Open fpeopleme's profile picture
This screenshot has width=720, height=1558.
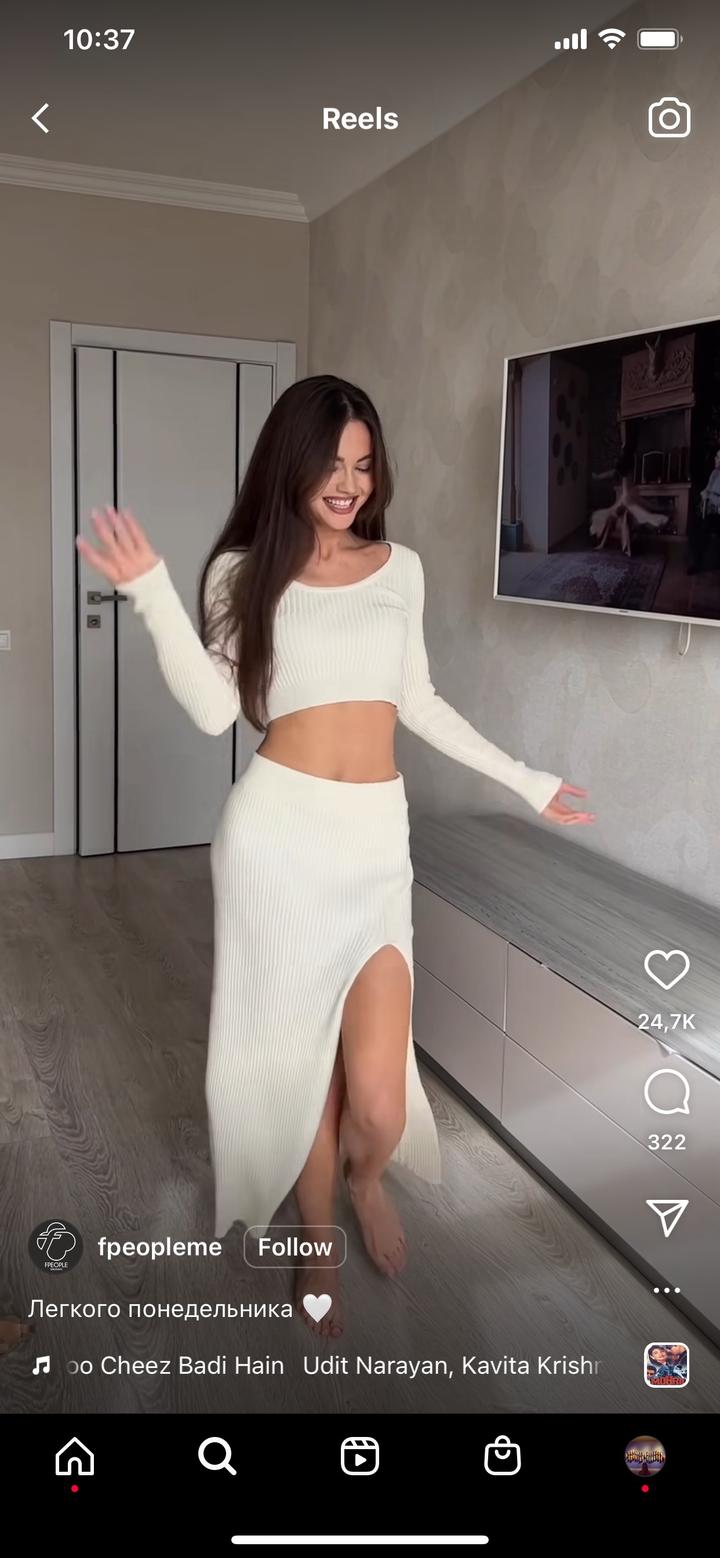coord(55,1246)
